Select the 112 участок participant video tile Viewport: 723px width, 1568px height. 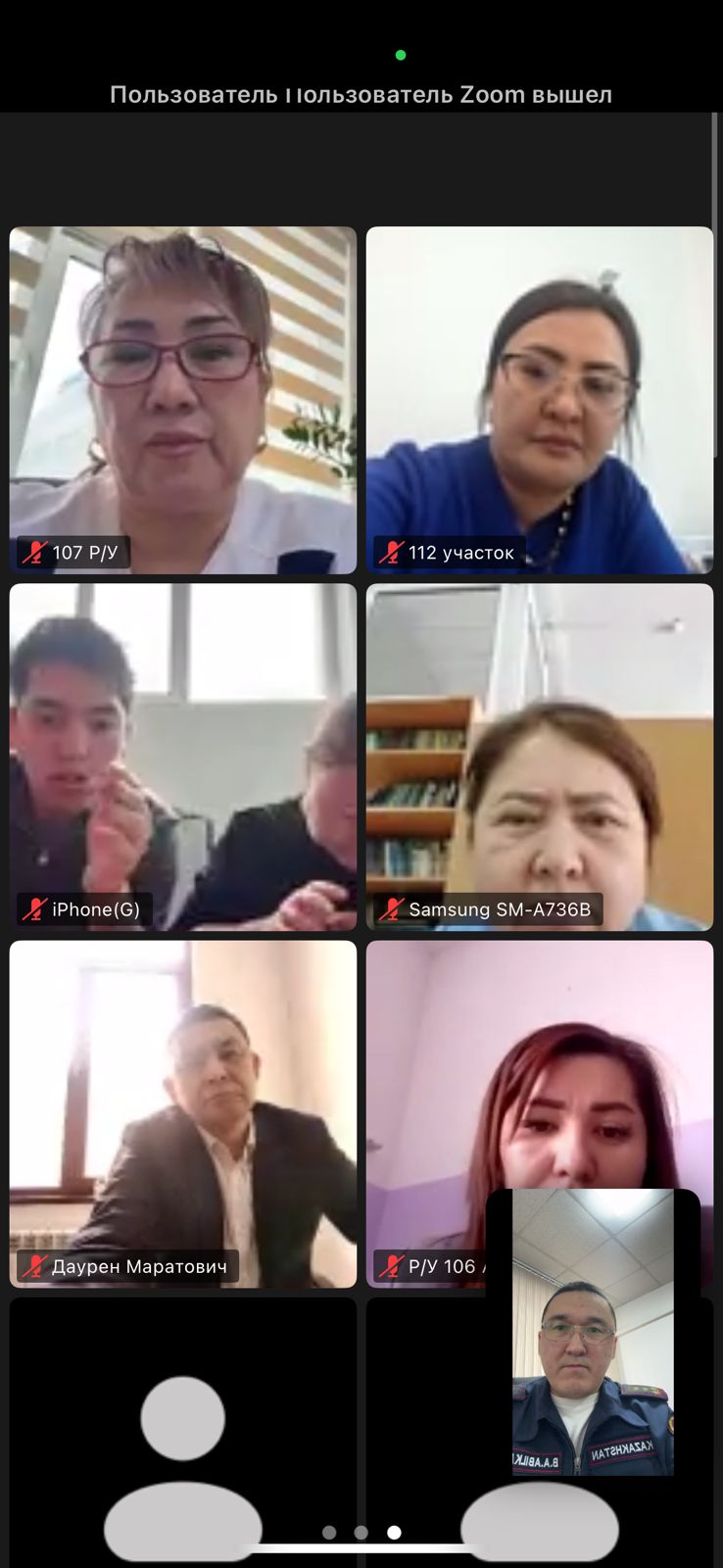[x=540, y=400]
